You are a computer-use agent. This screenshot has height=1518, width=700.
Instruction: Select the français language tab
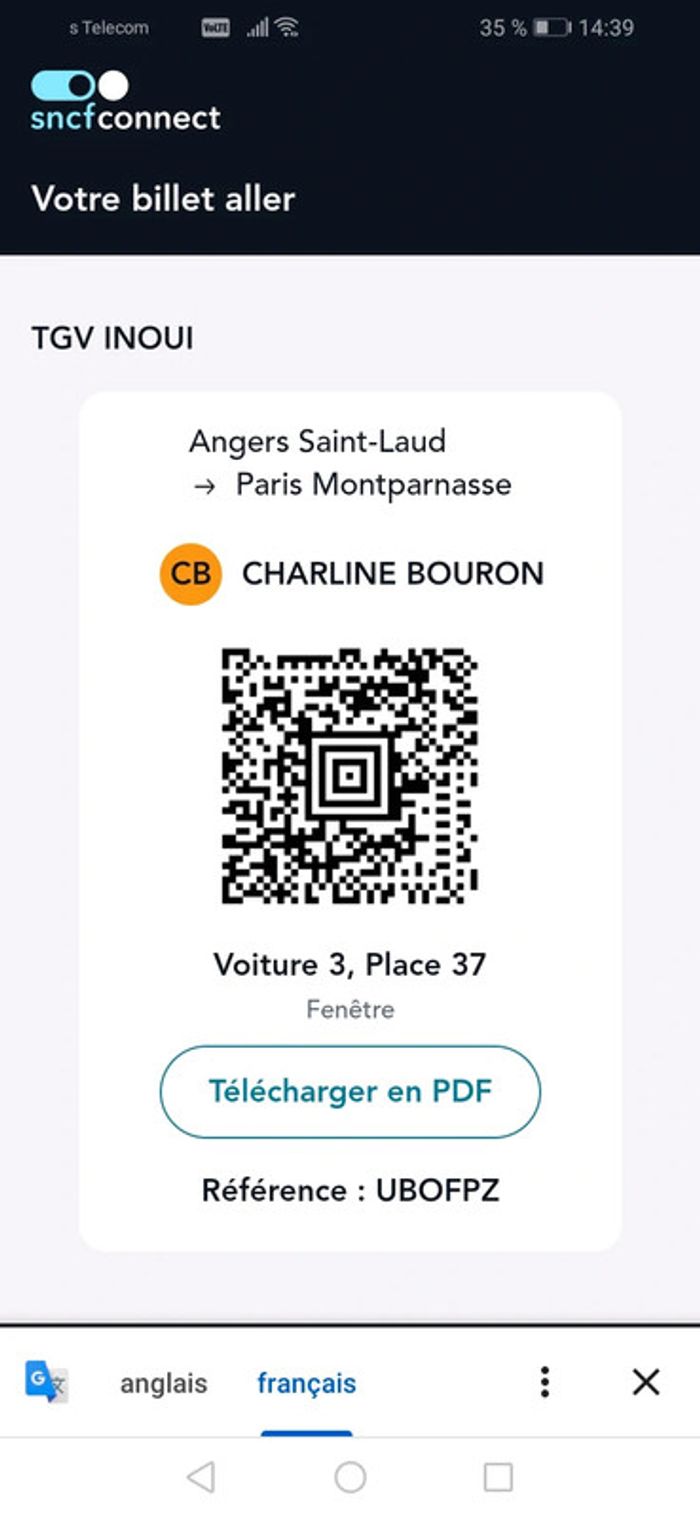pos(306,1383)
